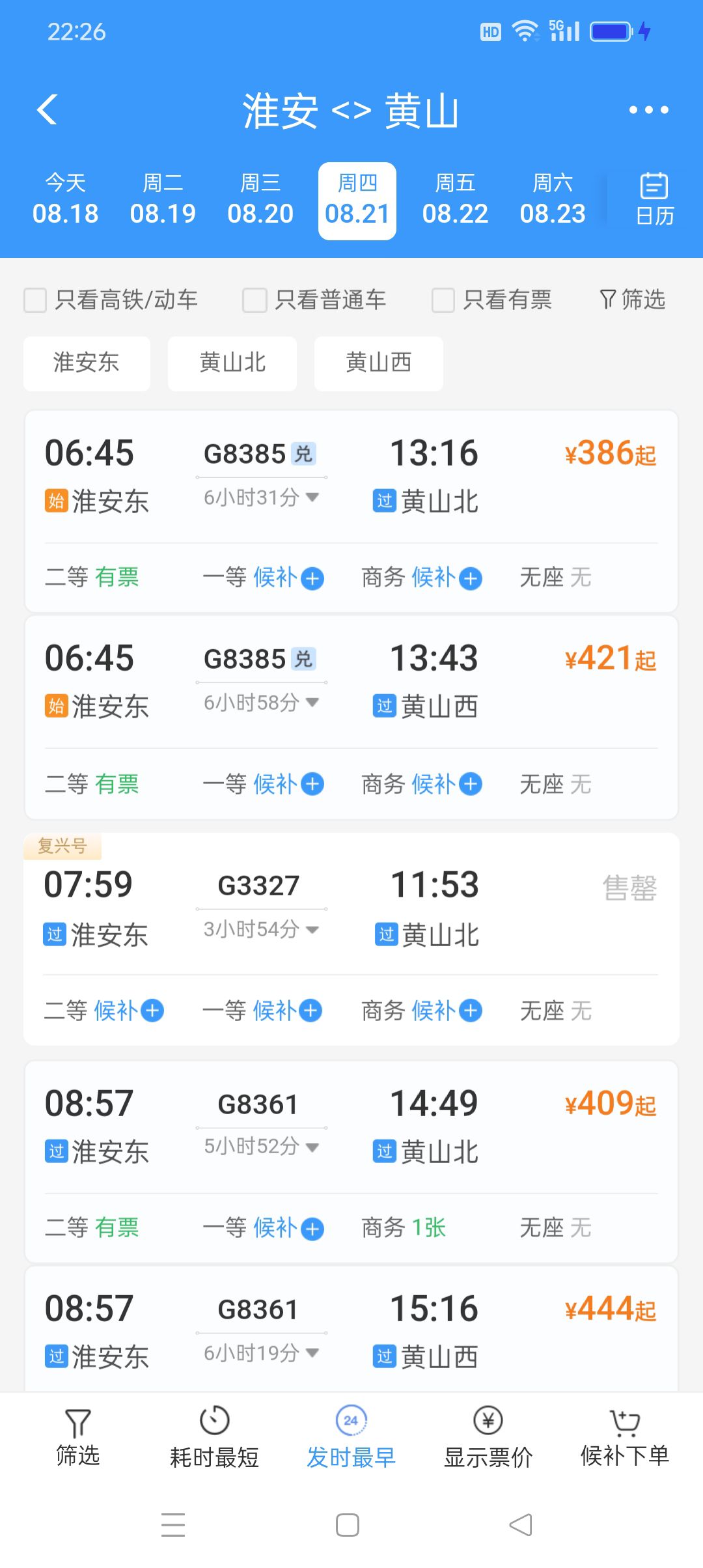The width and height of the screenshot is (703, 1568).
Task: Open 候补下单 in the bottom bar
Action: tap(625, 1438)
